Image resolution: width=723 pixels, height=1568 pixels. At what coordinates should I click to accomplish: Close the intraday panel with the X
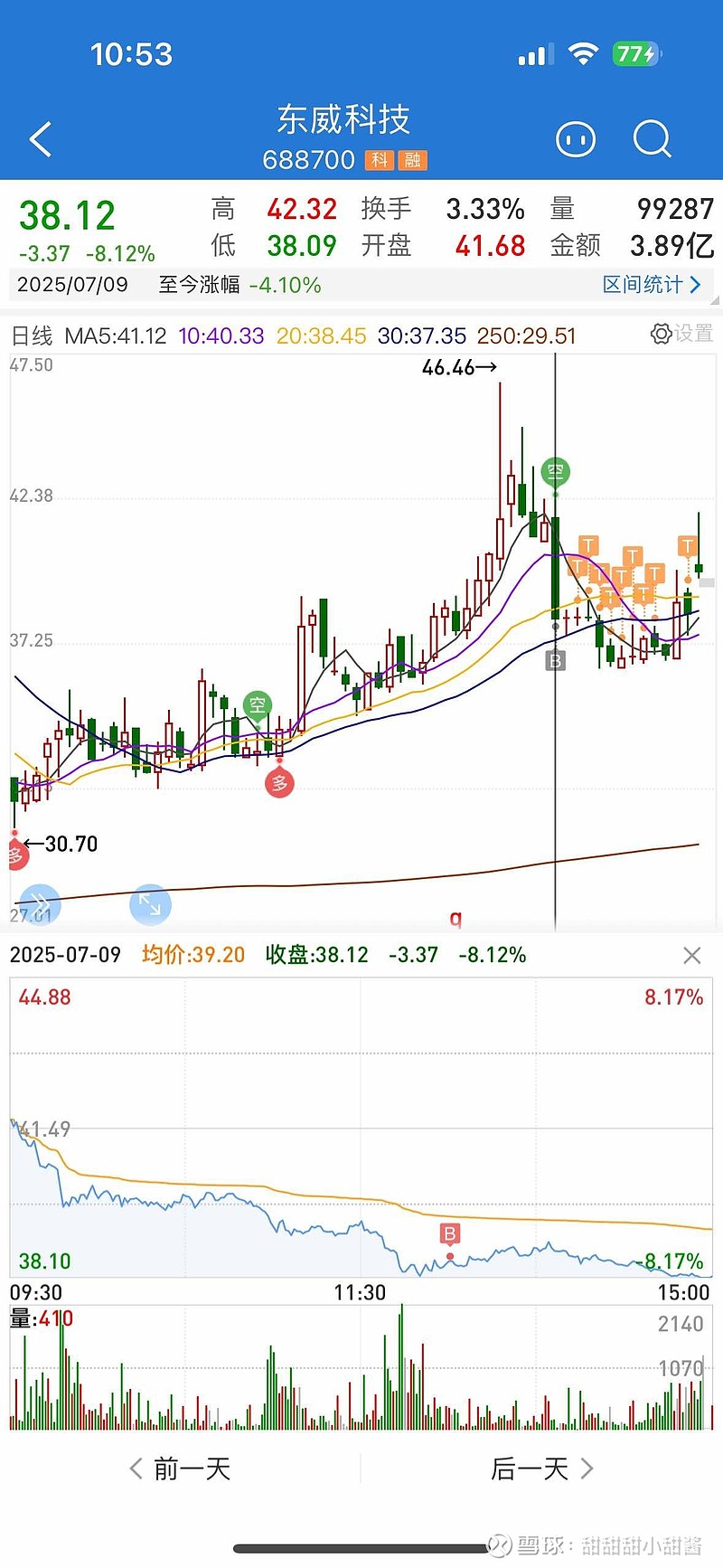(692, 954)
